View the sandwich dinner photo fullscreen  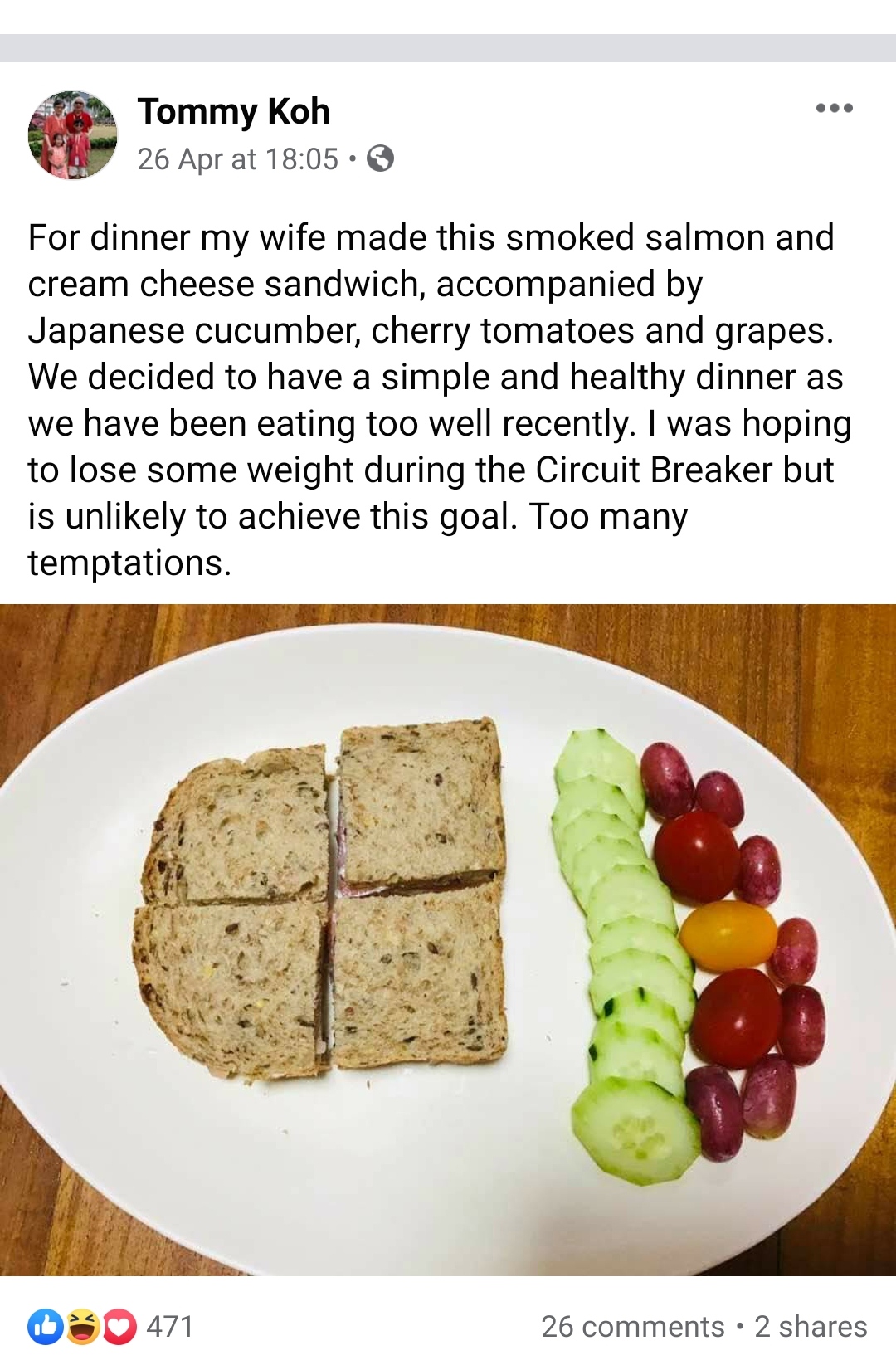point(448,939)
